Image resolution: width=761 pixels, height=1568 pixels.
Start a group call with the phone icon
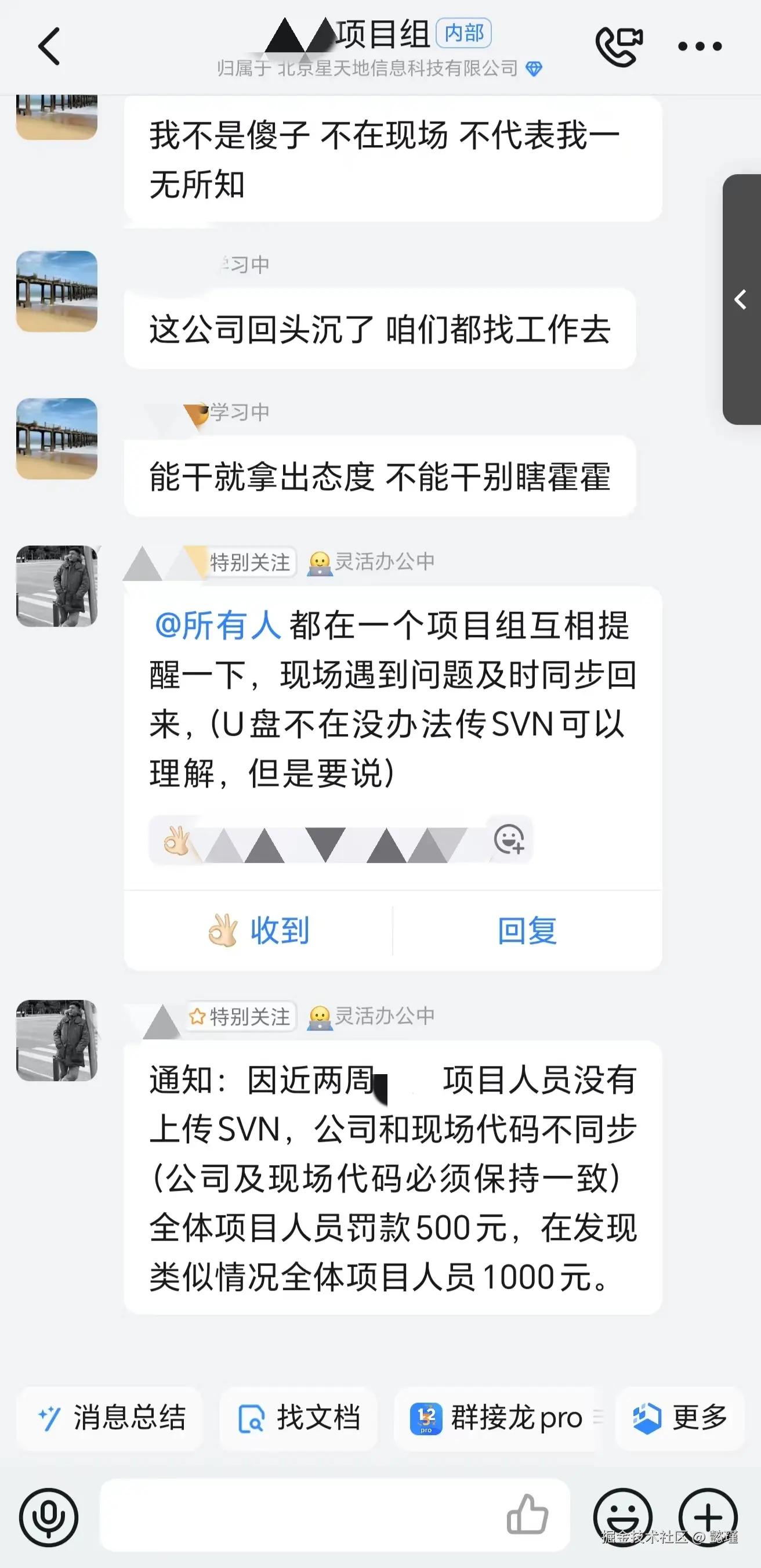(619, 46)
